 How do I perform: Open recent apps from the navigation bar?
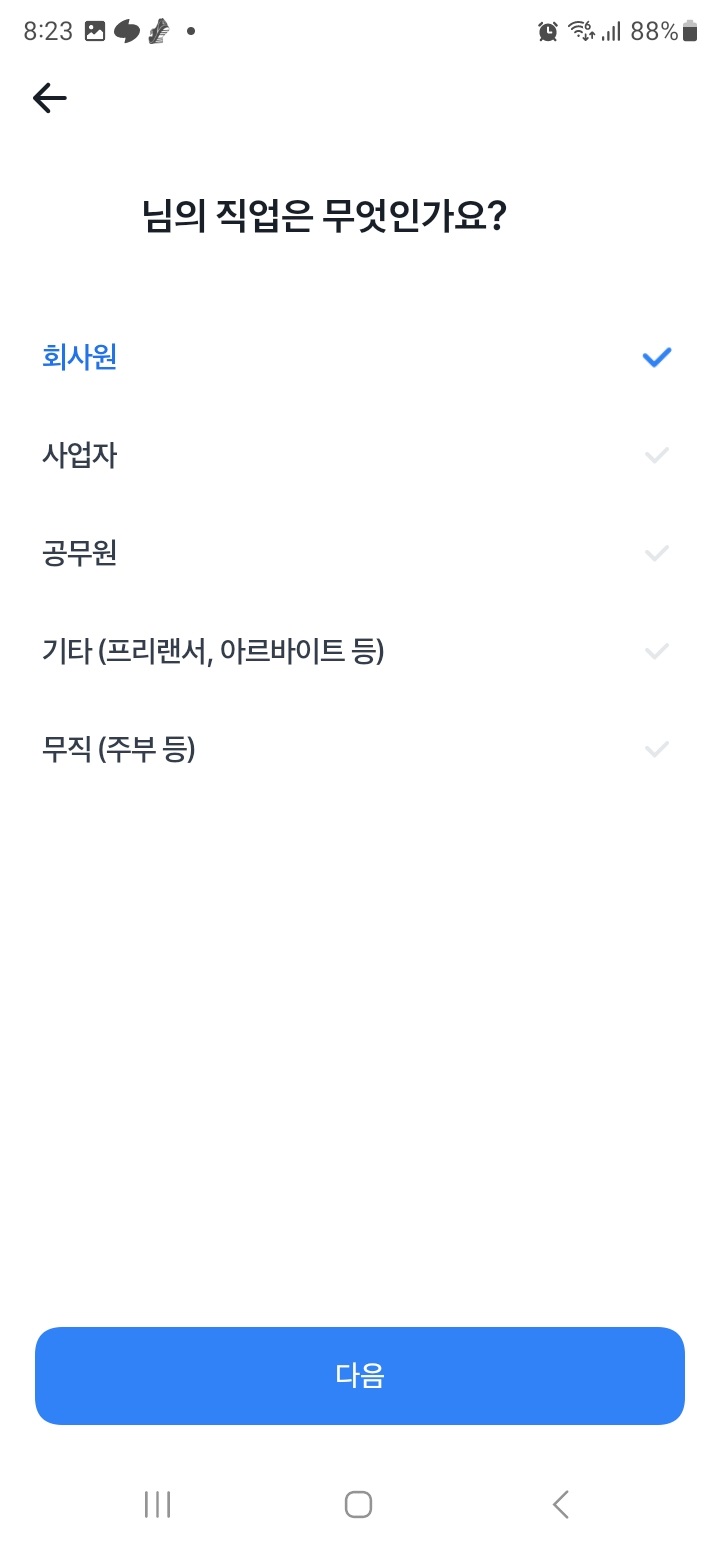coord(157,1503)
